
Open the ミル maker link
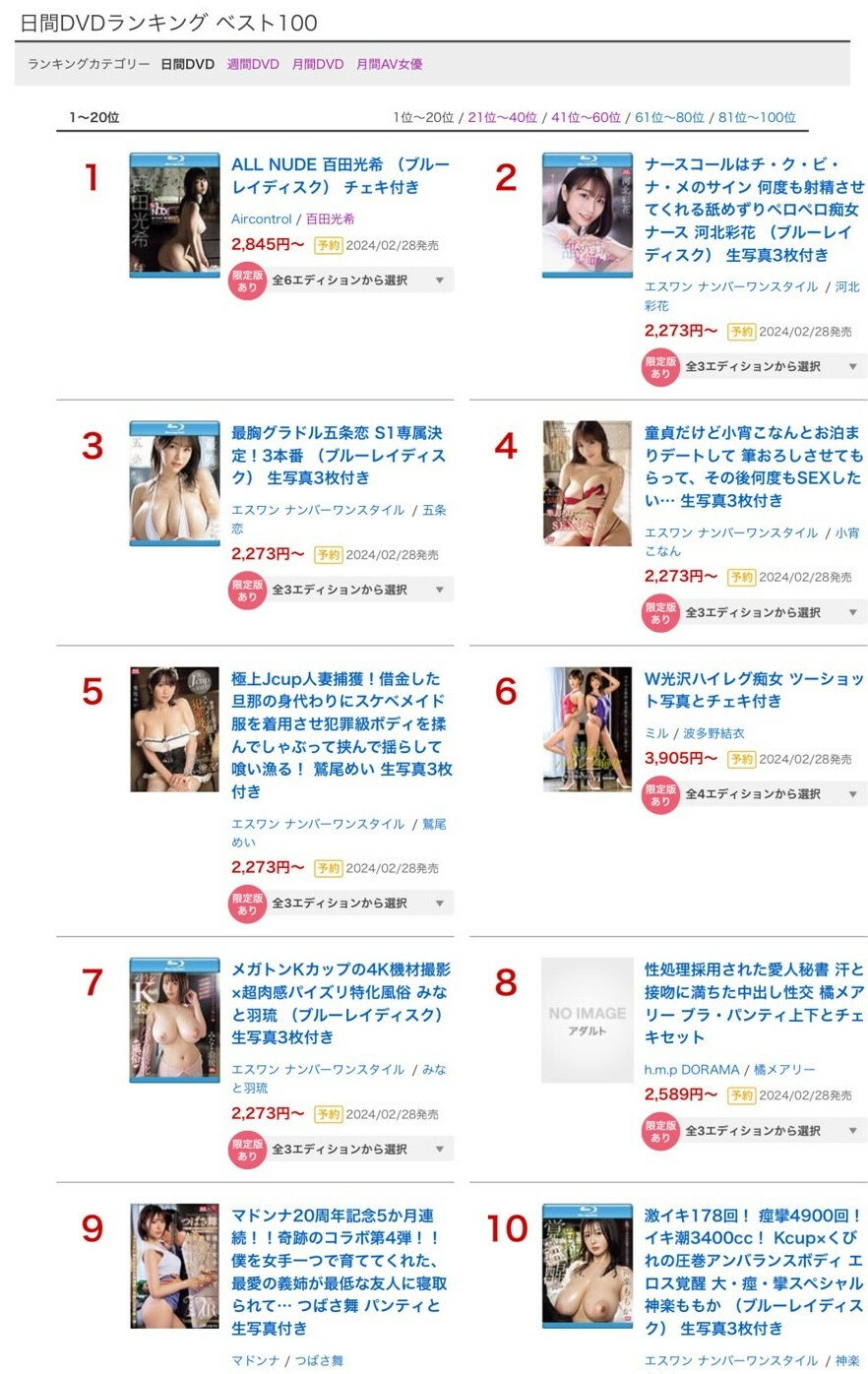[655, 734]
